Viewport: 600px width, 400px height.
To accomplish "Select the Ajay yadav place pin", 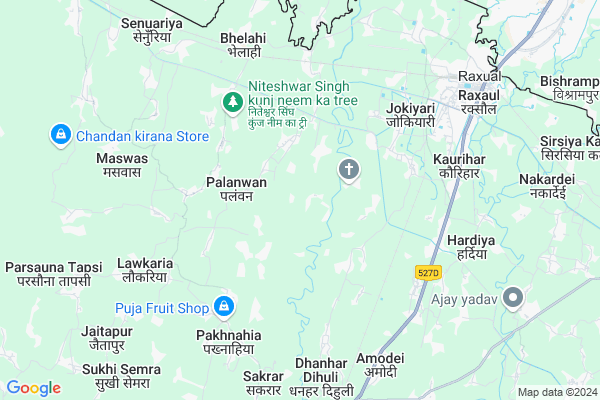I will (x=514, y=297).
